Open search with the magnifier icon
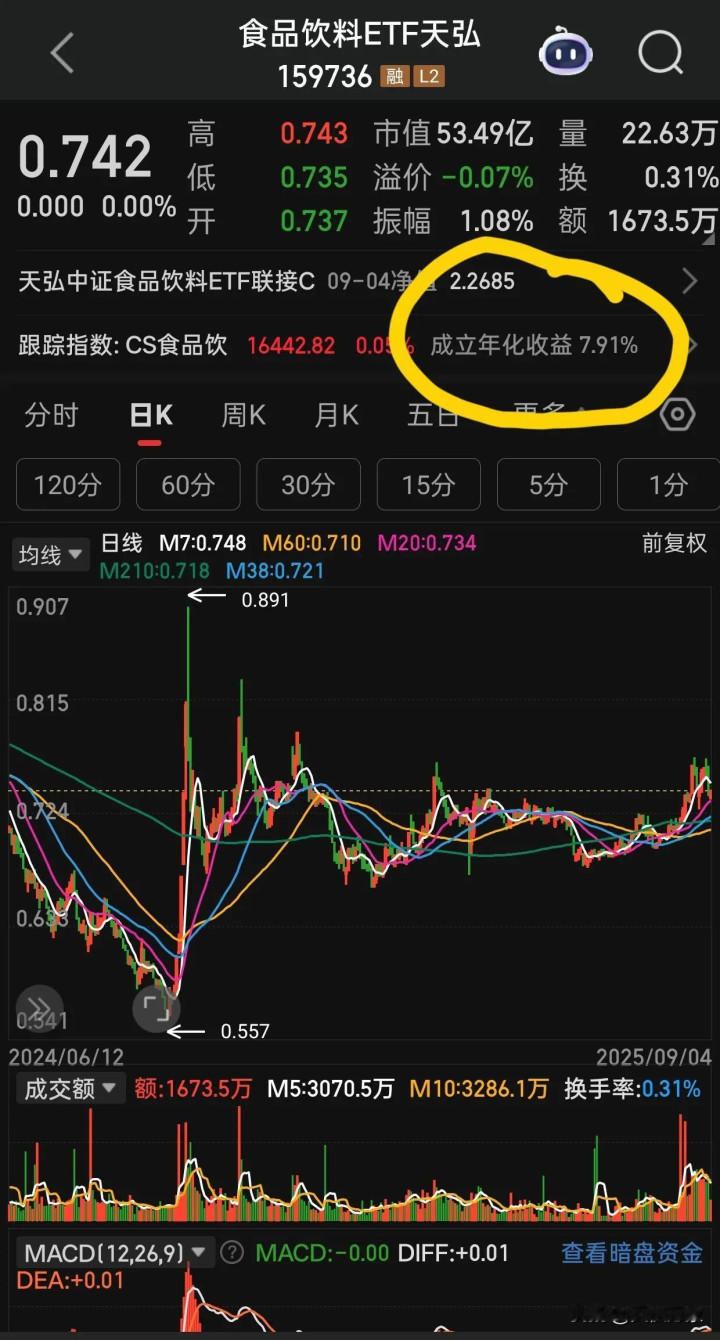This screenshot has width=720, height=1340. point(661,52)
